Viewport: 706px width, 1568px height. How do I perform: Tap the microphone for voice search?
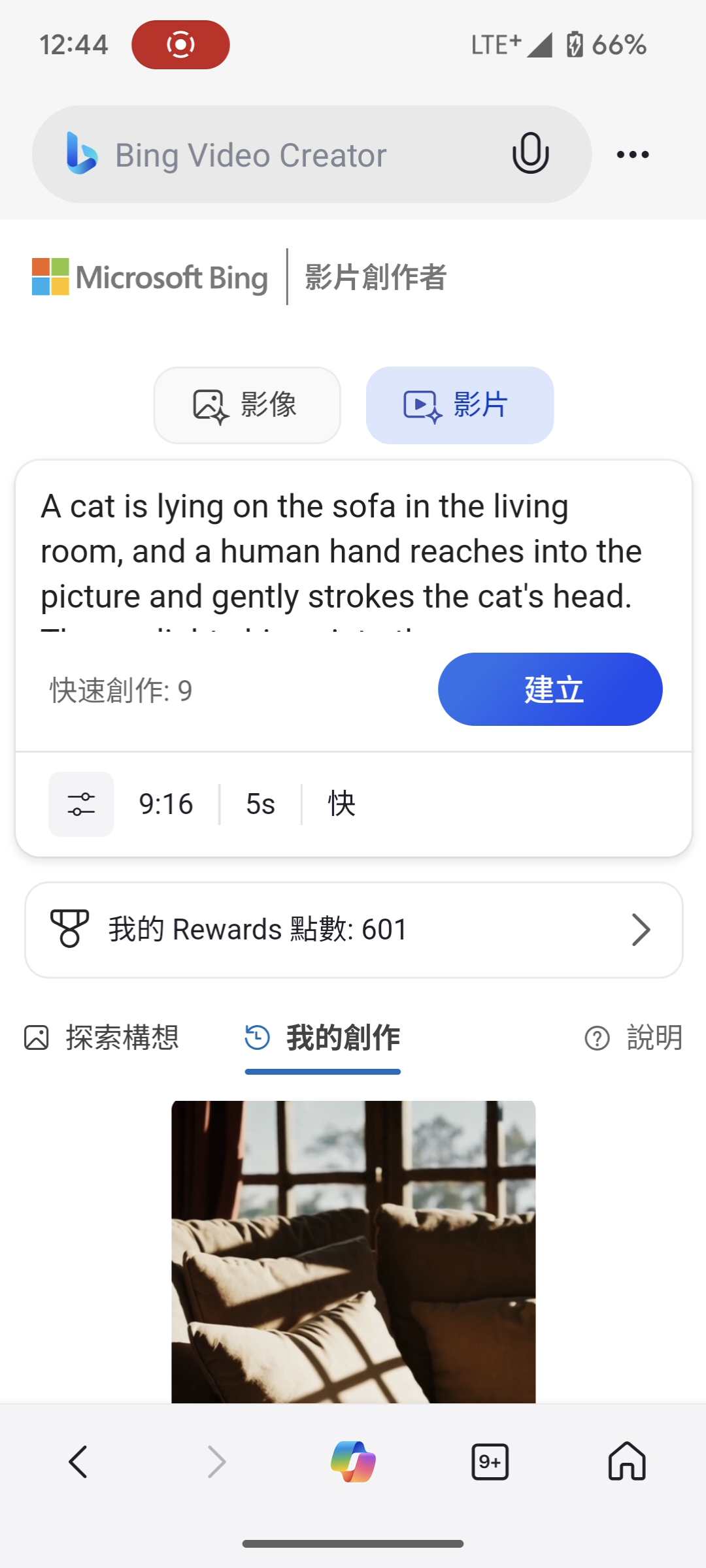[x=530, y=154]
